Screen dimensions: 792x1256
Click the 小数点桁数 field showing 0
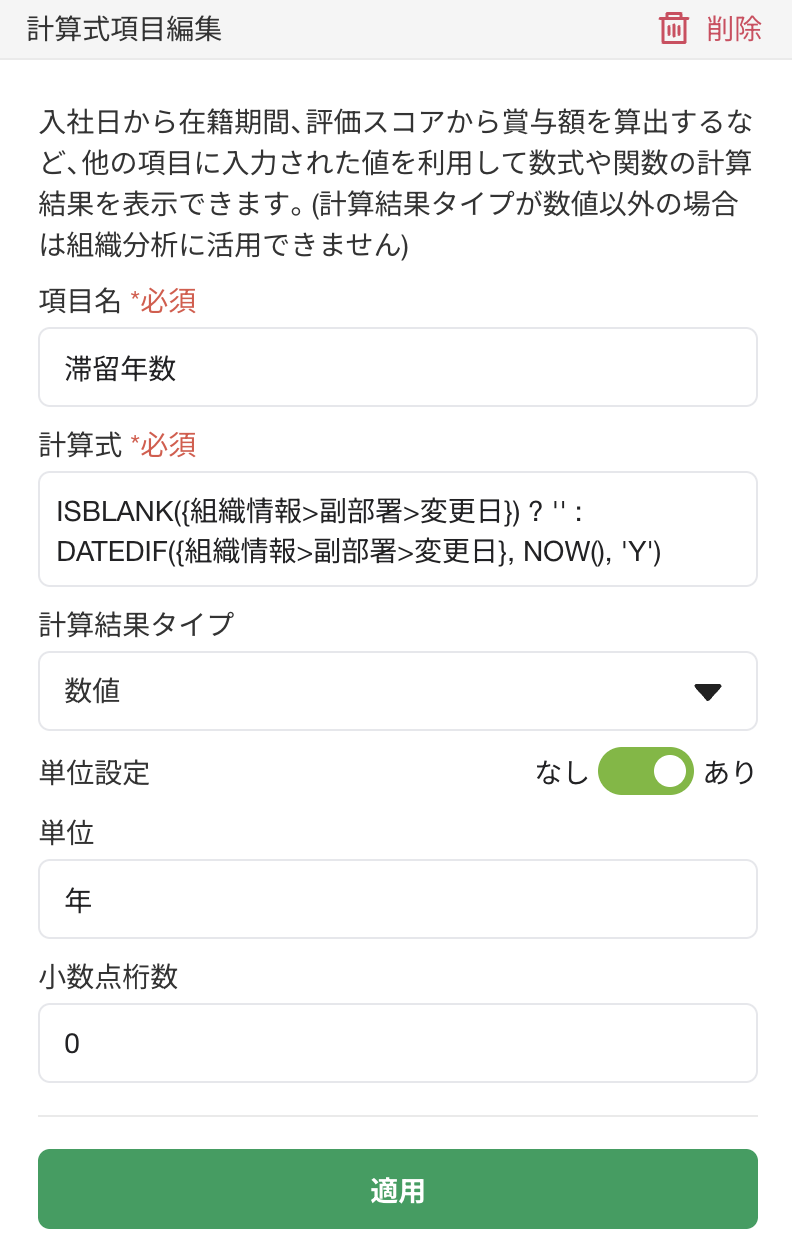click(398, 1043)
